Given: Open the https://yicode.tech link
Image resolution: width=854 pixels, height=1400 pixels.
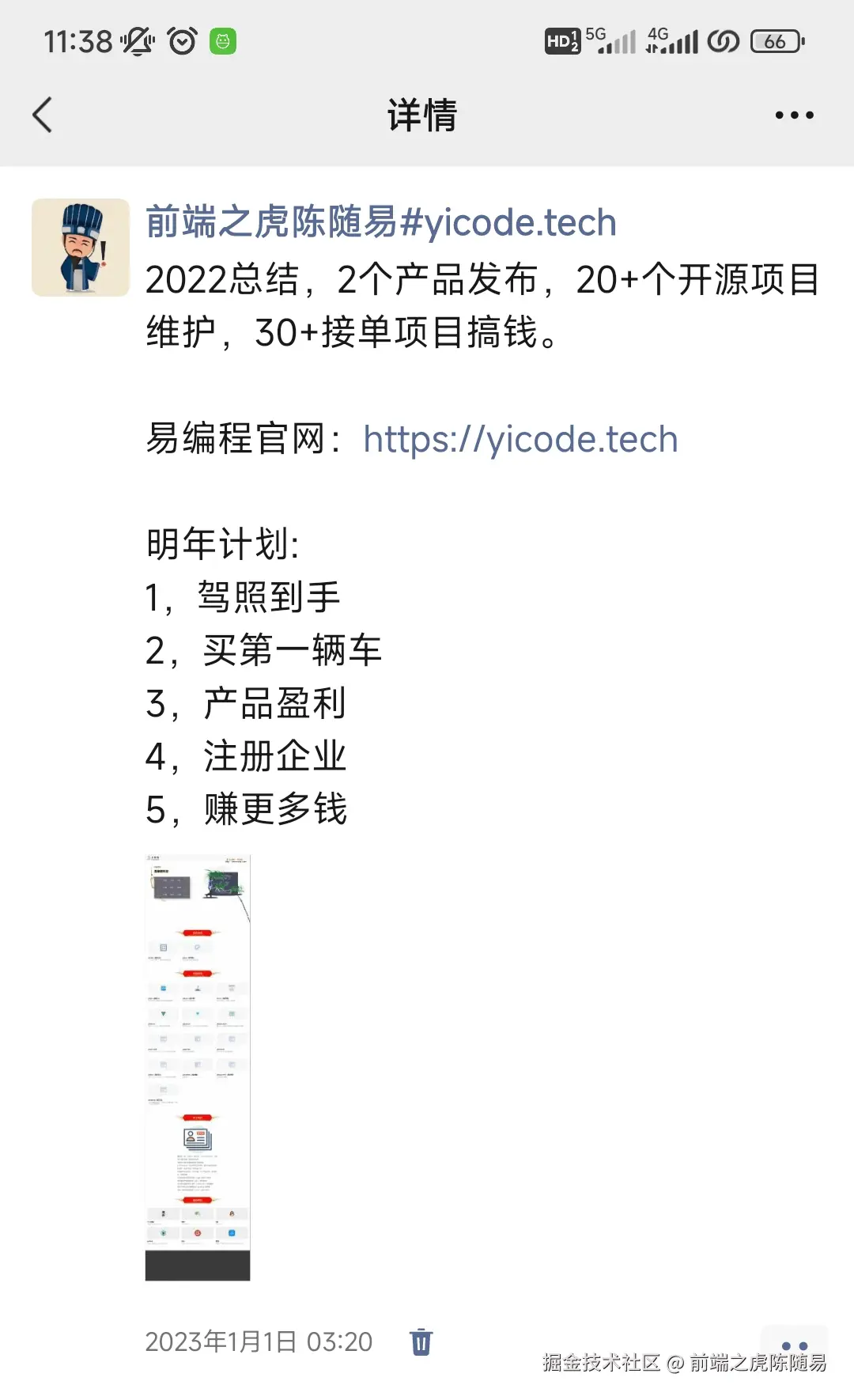Looking at the screenshot, I should coord(520,439).
